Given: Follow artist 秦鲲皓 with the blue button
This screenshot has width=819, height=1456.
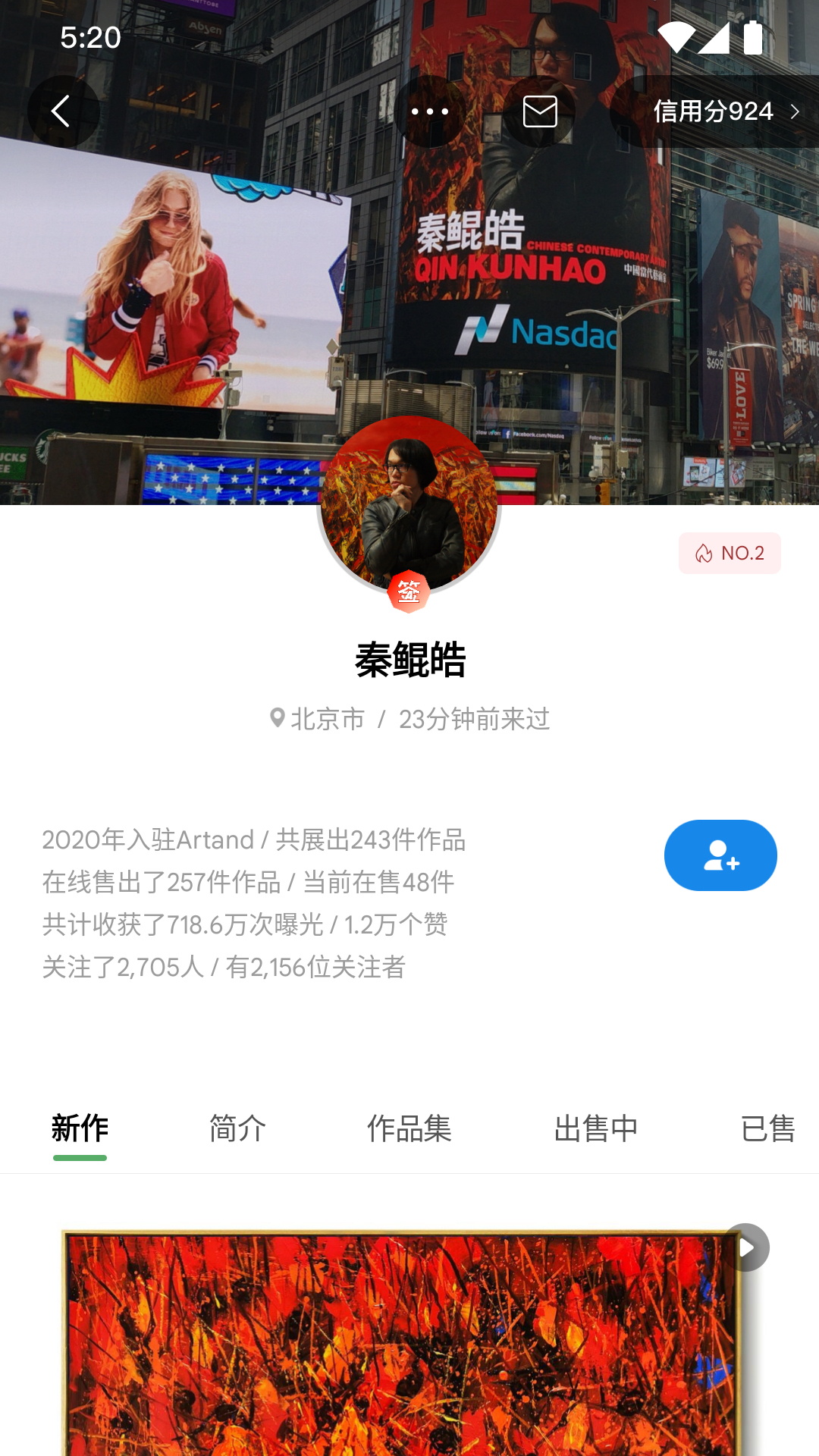Looking at the screenshot, I should (720, 855).
